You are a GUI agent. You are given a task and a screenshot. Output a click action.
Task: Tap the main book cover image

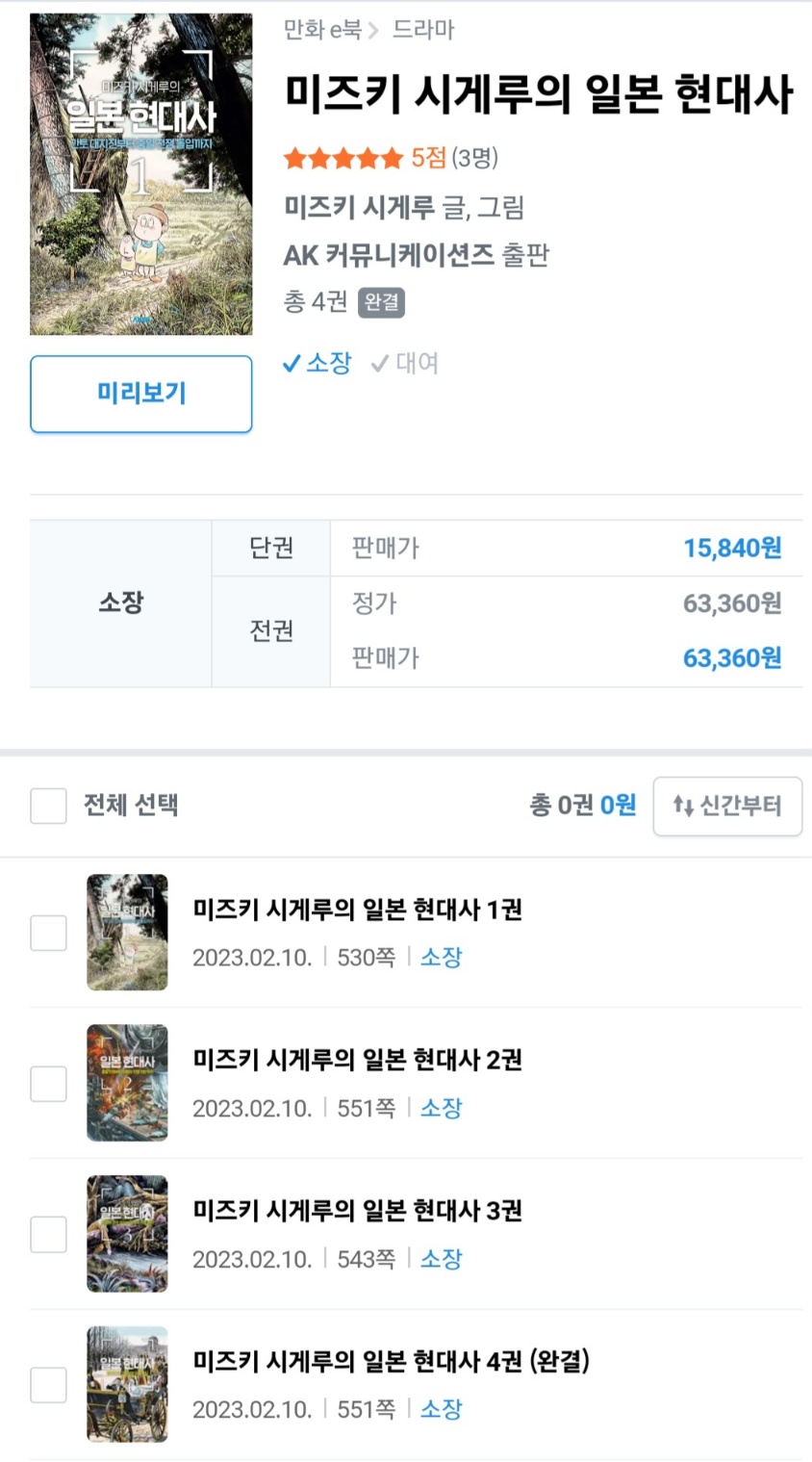coord(140,174)
